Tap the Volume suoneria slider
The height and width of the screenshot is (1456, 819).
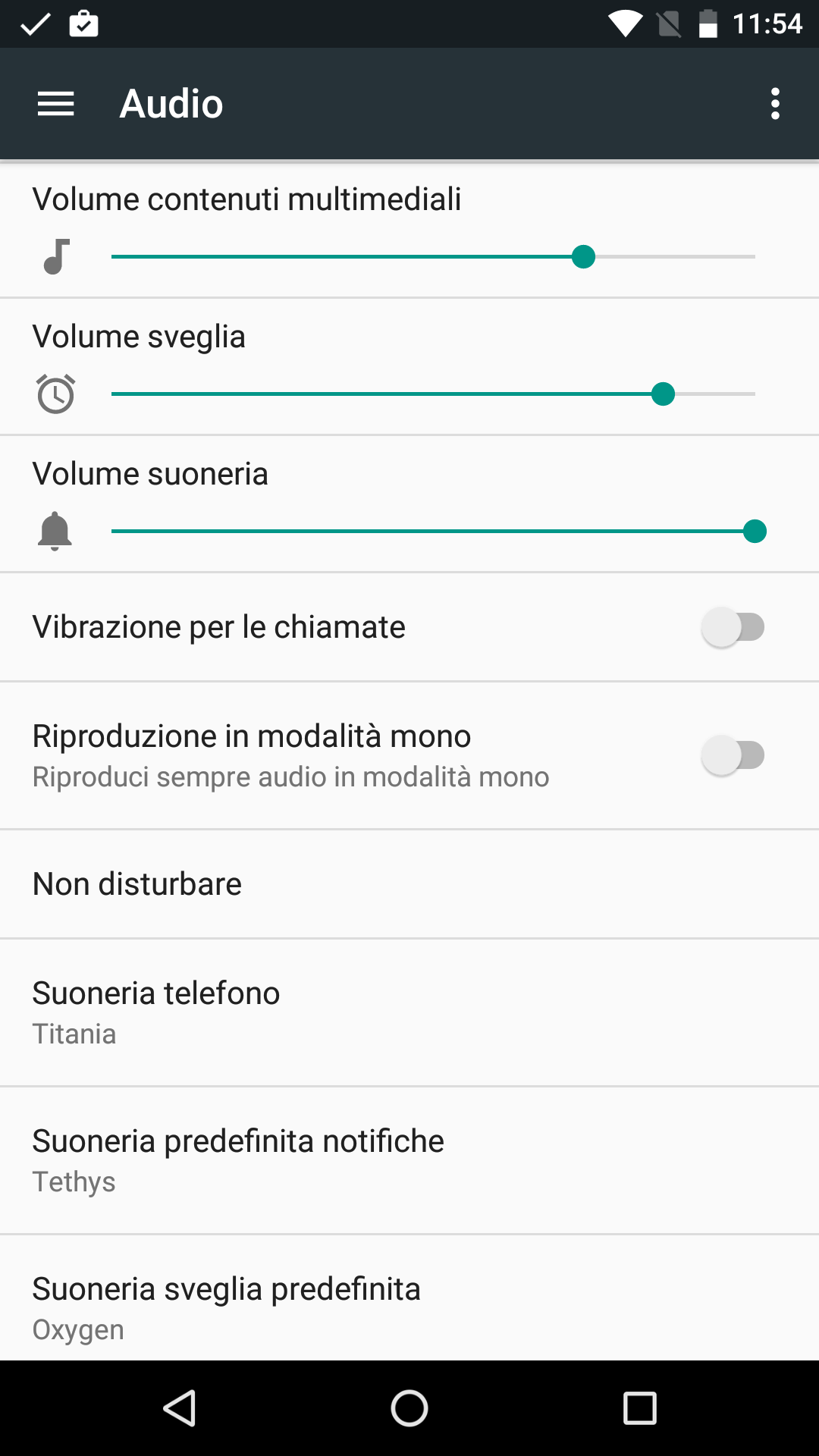click(x=433, y=532)
